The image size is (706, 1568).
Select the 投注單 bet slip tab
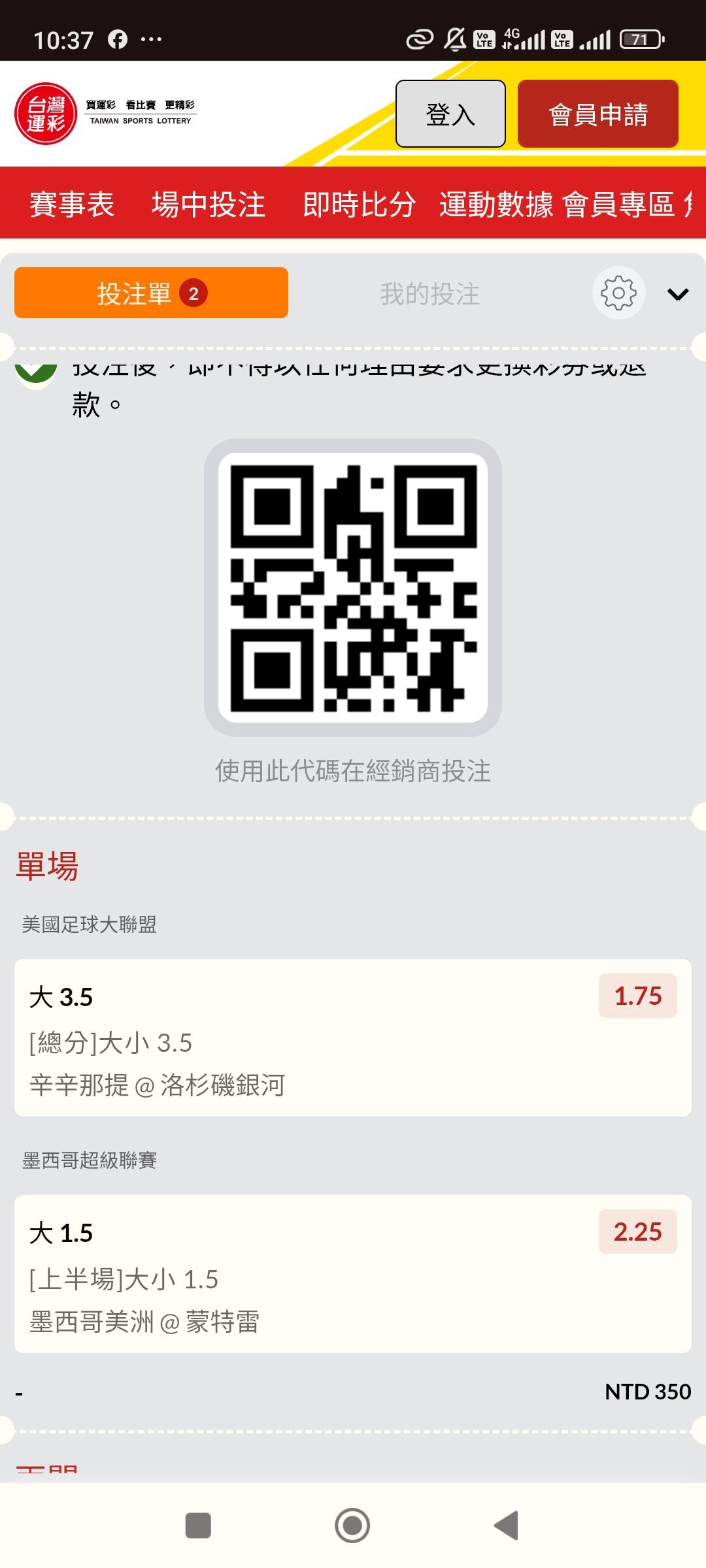coord(151,293)
